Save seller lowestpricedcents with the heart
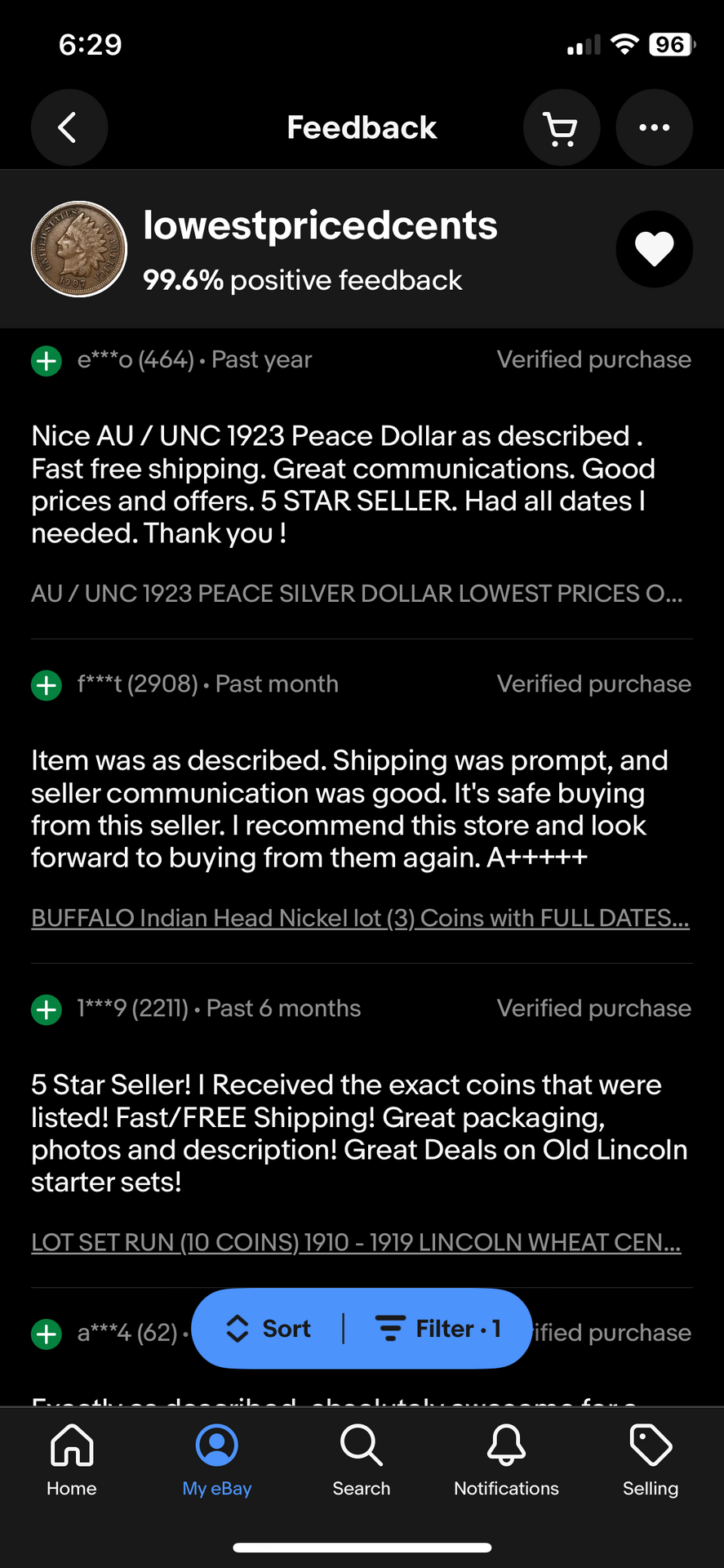 (654, 249)
